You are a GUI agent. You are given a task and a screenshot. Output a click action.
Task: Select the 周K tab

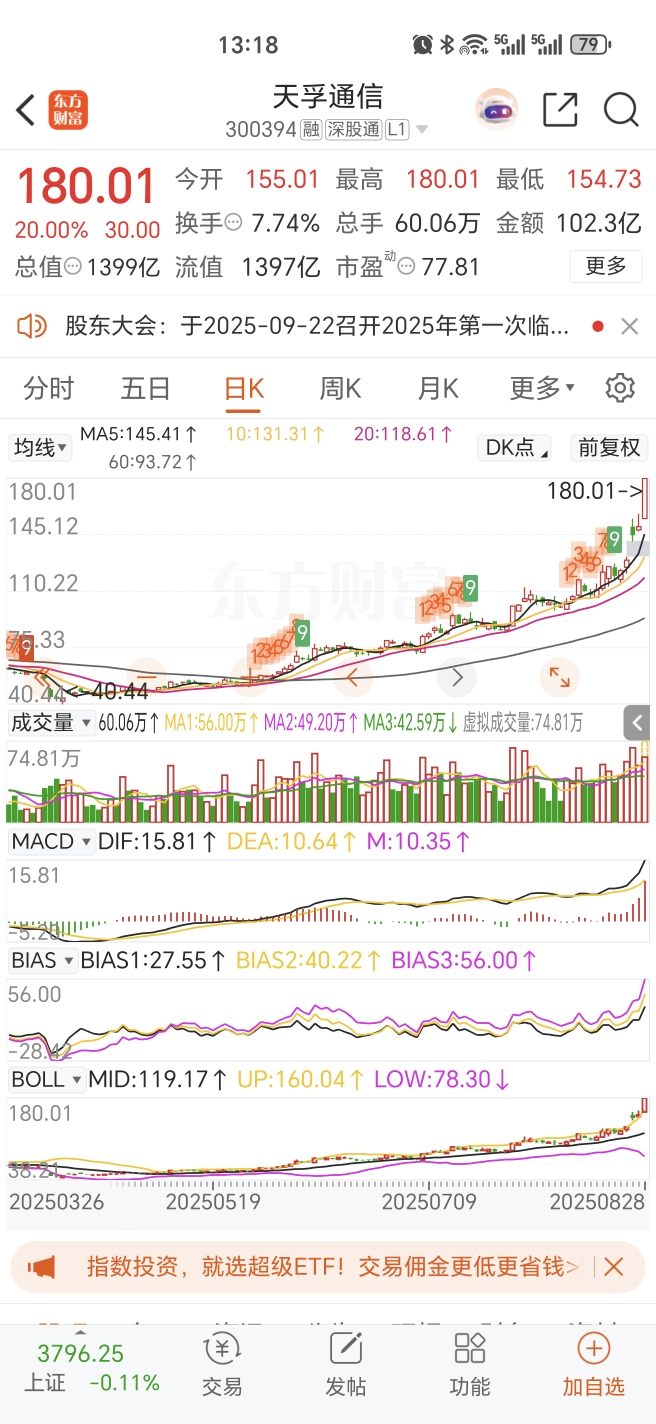point(341,388)
